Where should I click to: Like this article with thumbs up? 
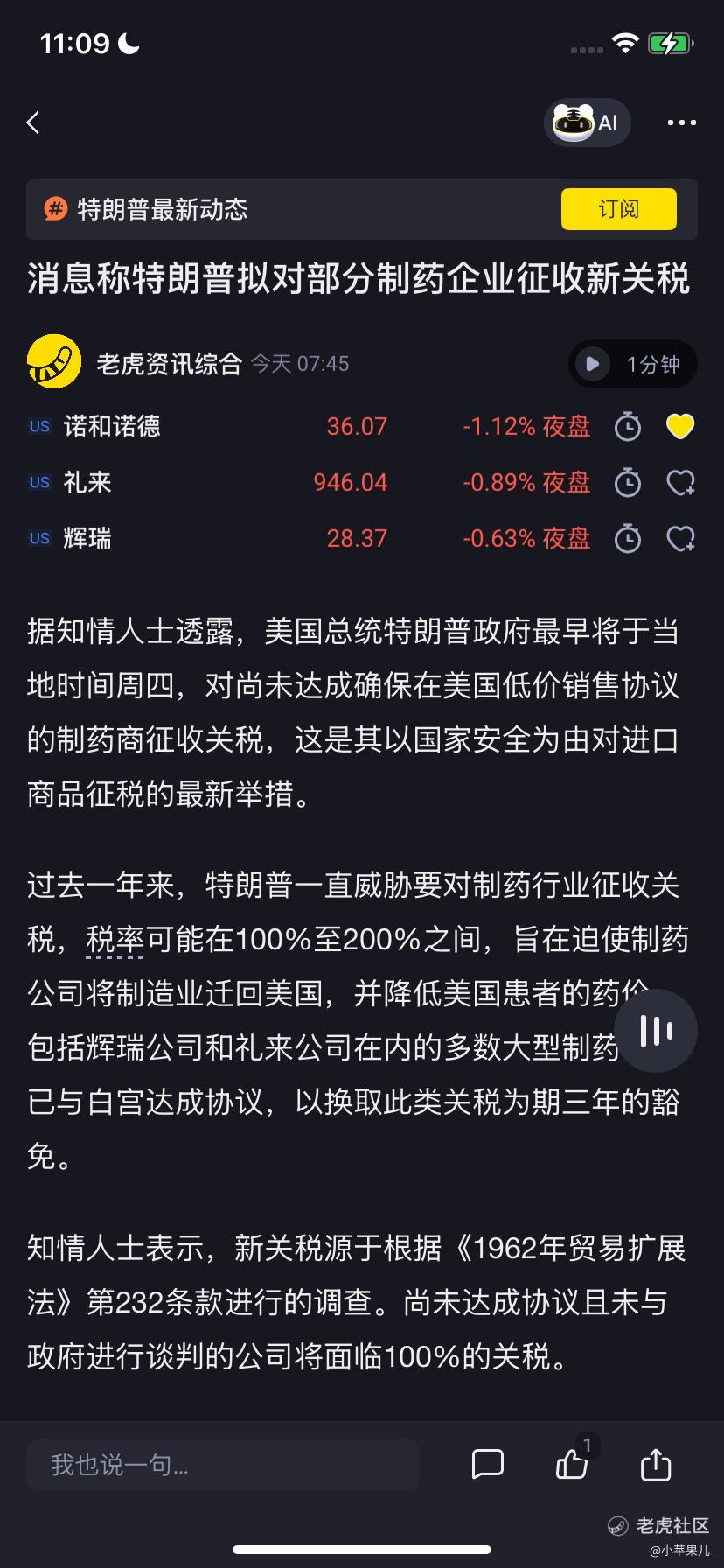pyautogui.click(x=572, y=1464)
